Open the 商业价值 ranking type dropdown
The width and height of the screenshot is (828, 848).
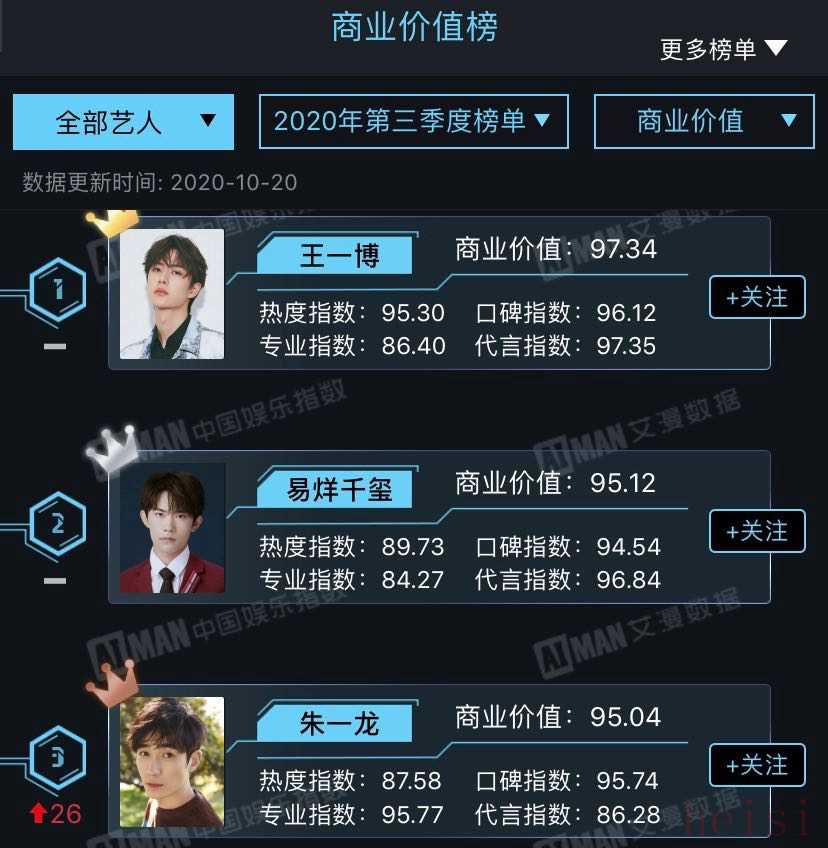click(704, 122)
